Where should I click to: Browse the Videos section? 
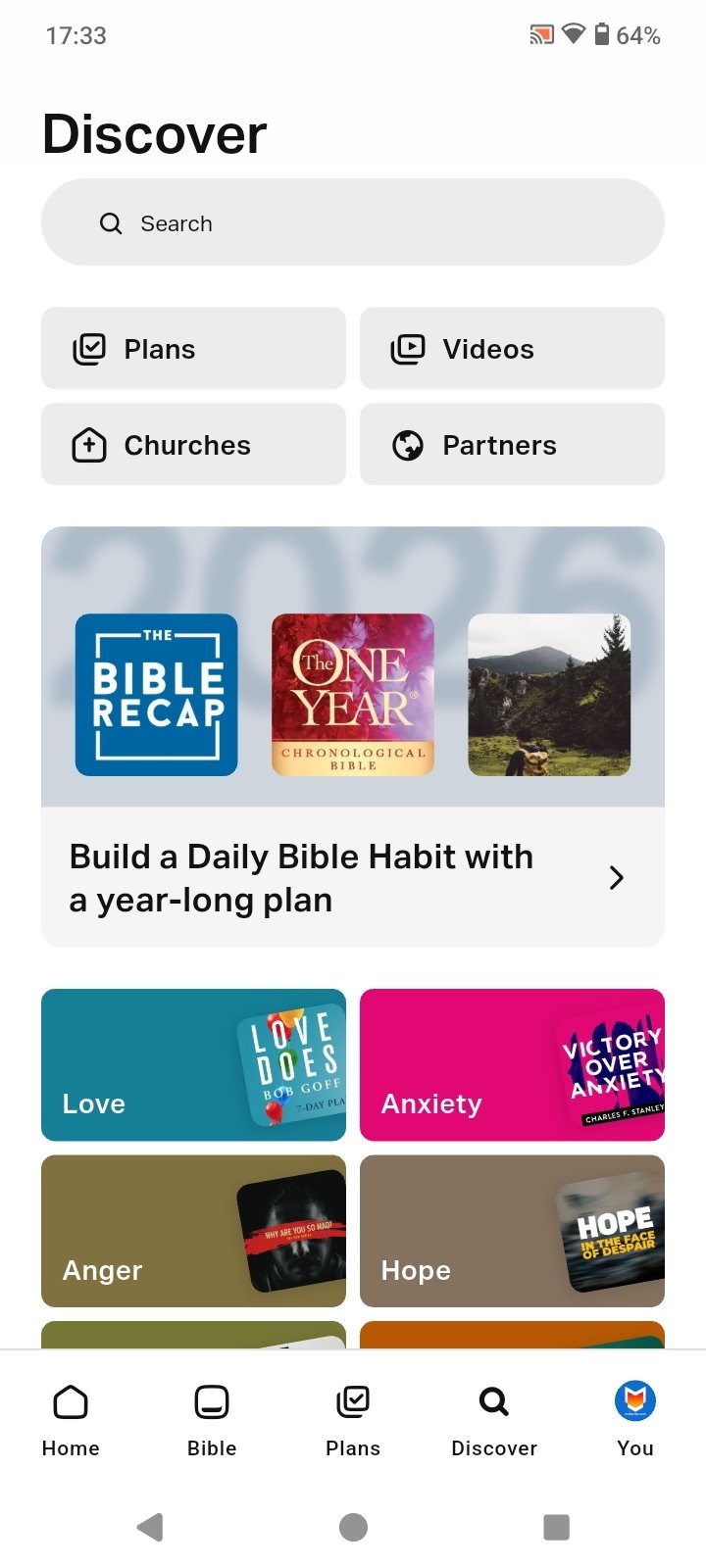[512, 349]
